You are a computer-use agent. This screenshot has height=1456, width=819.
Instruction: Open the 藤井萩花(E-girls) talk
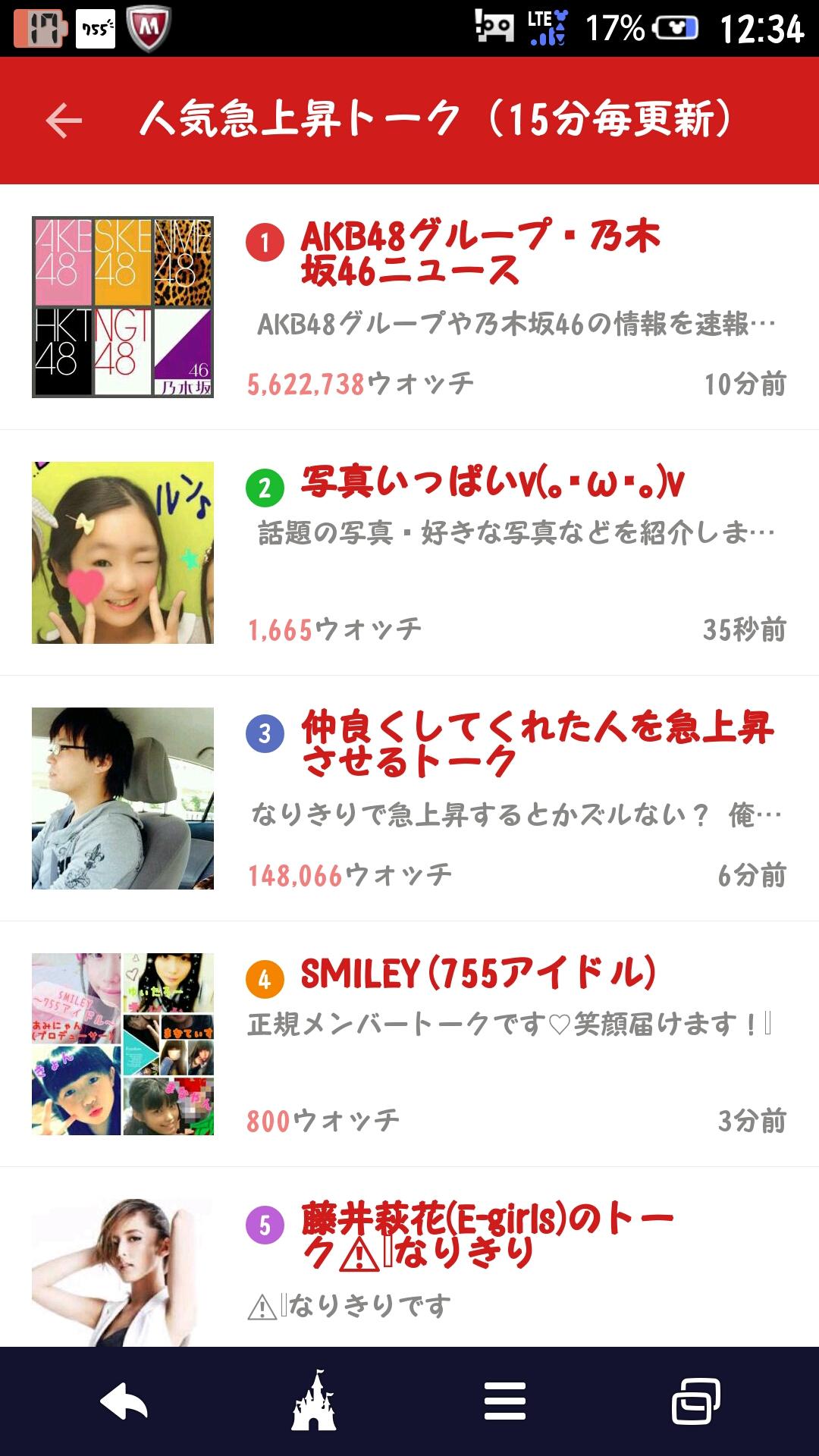[487, 1235]
